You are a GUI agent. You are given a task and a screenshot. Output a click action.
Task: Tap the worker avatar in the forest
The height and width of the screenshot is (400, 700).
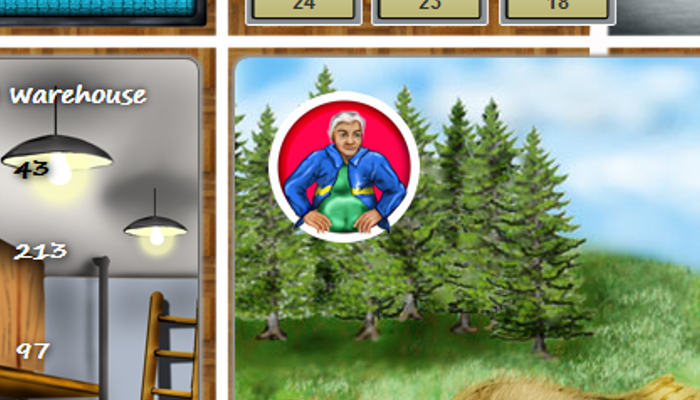tap(344, 167)
